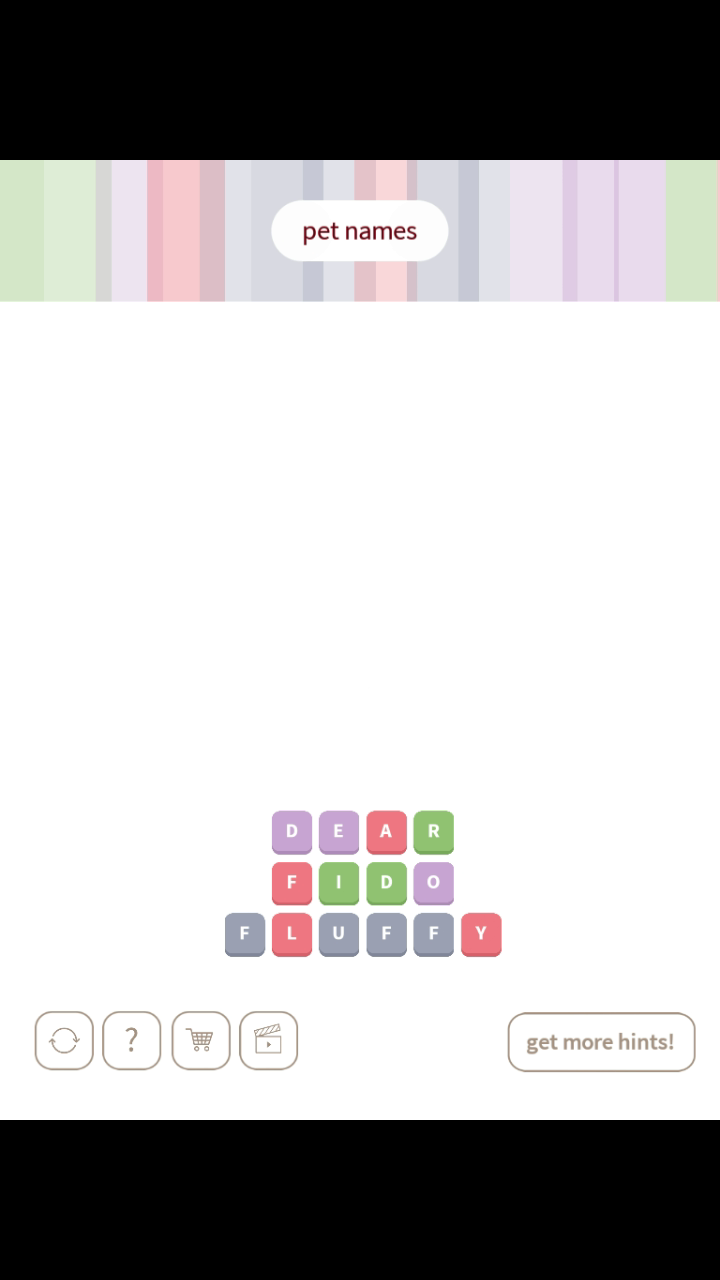Viewport: 720px width, 1280px height.
Task: Tap the get more hints button
Action: click(600, 1042)
